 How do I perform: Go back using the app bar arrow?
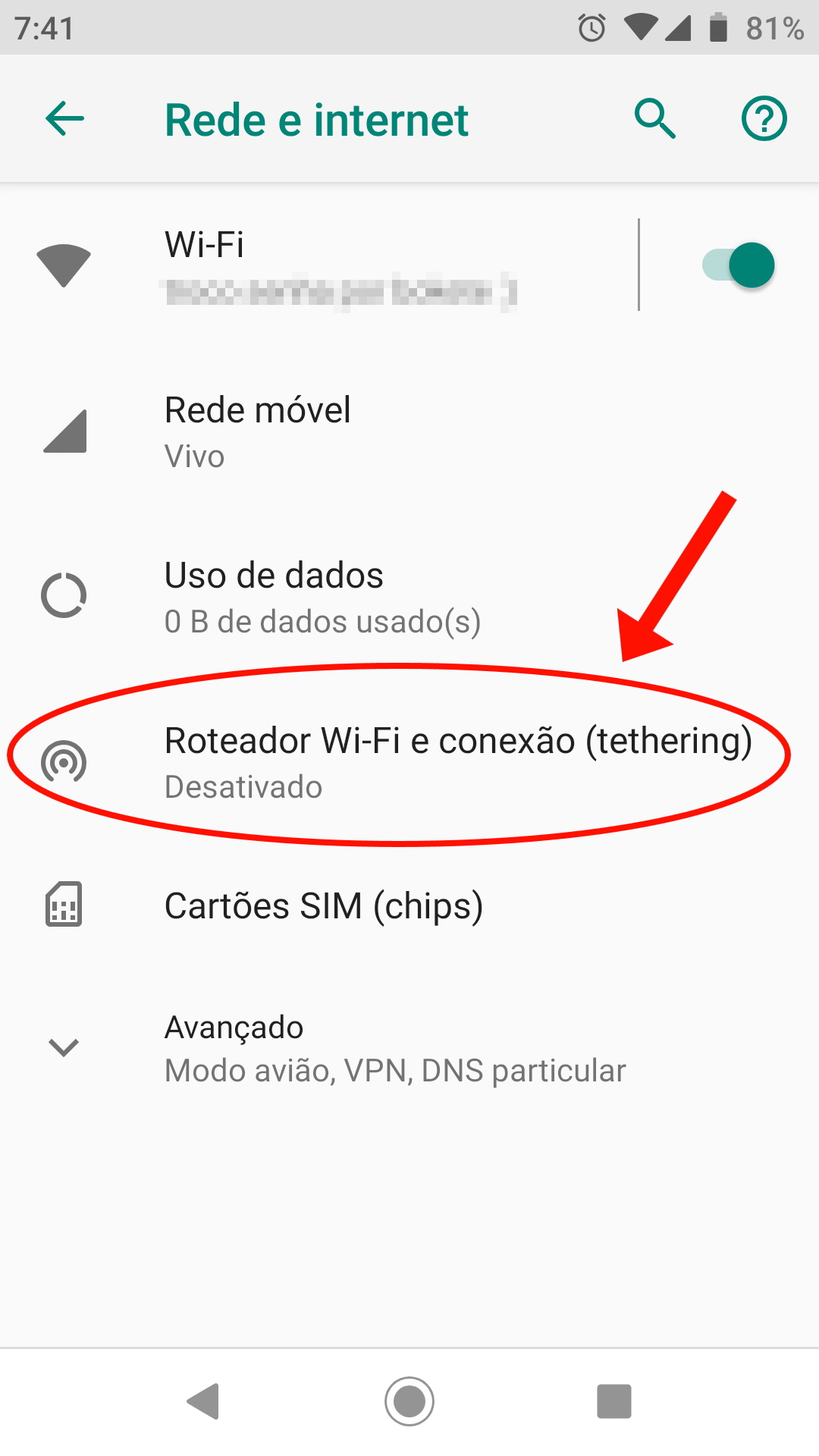click(x=64, y=119)
